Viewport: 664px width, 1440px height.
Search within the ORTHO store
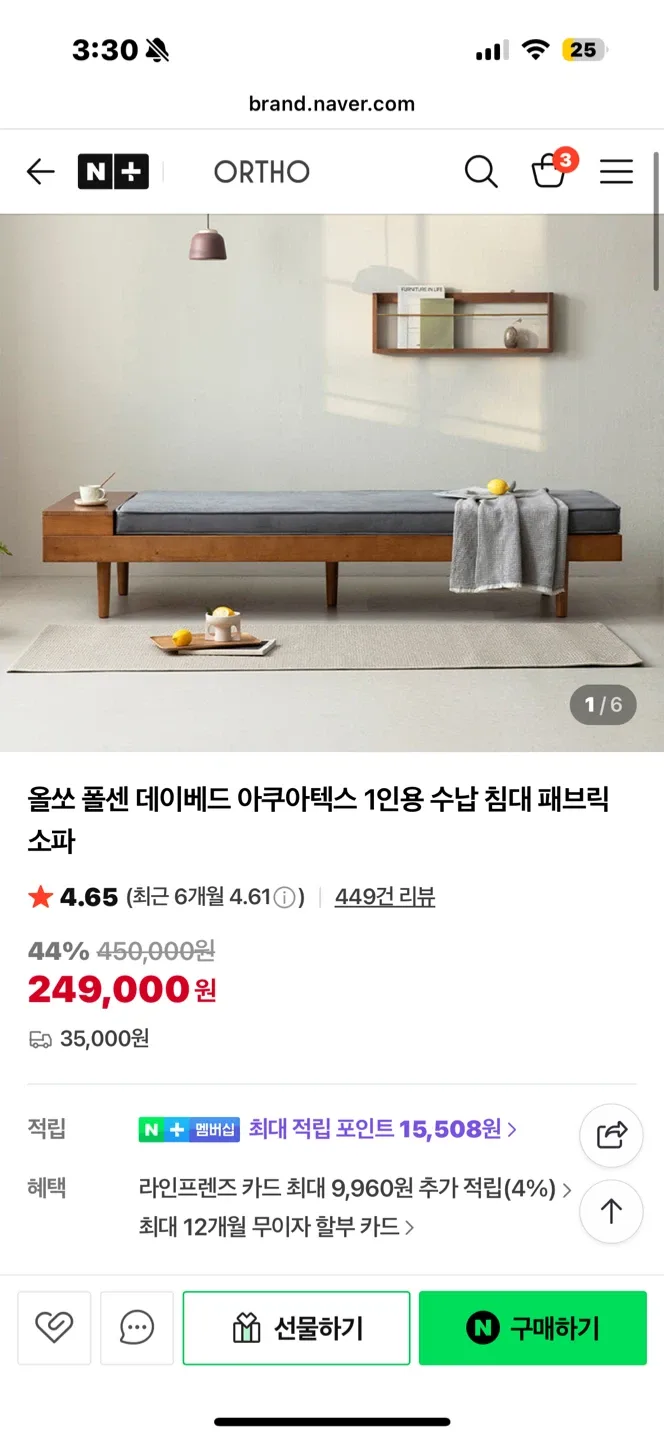[481, 172]
